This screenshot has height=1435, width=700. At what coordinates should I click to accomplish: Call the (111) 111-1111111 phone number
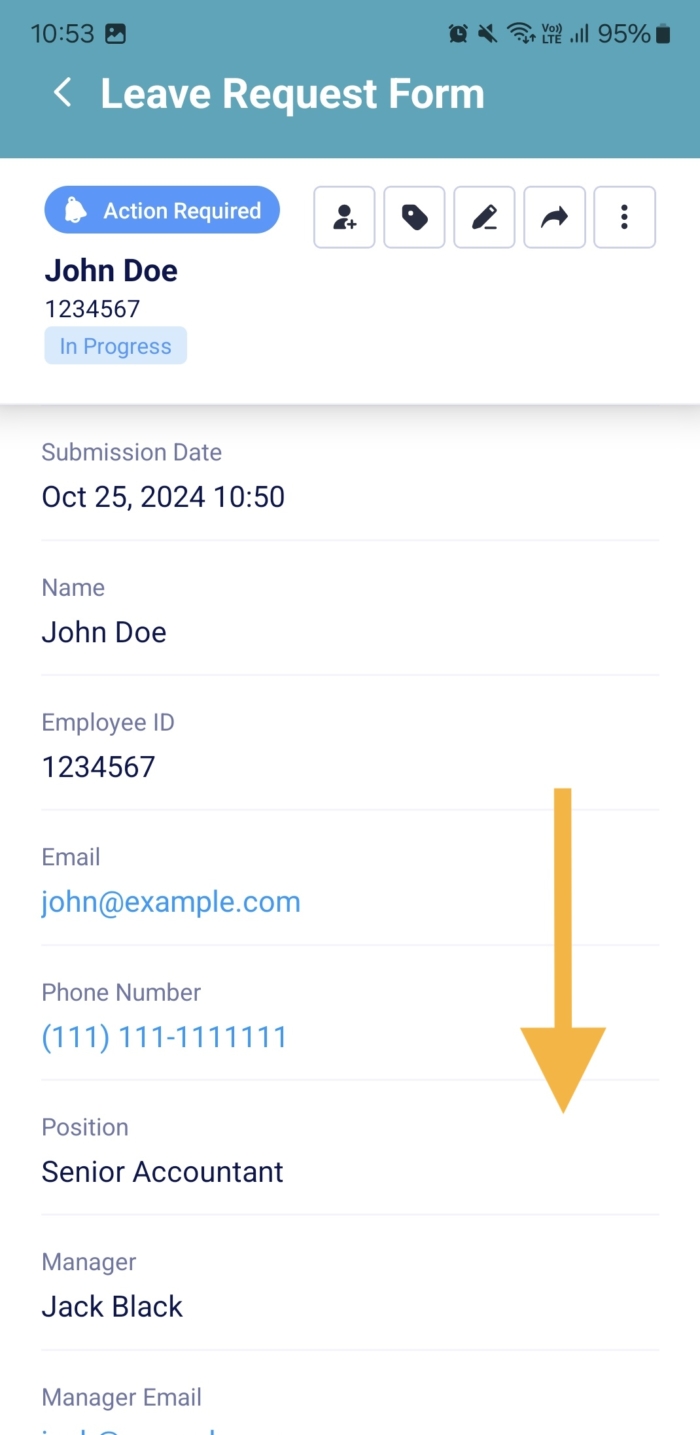(x=164, y=1037)
